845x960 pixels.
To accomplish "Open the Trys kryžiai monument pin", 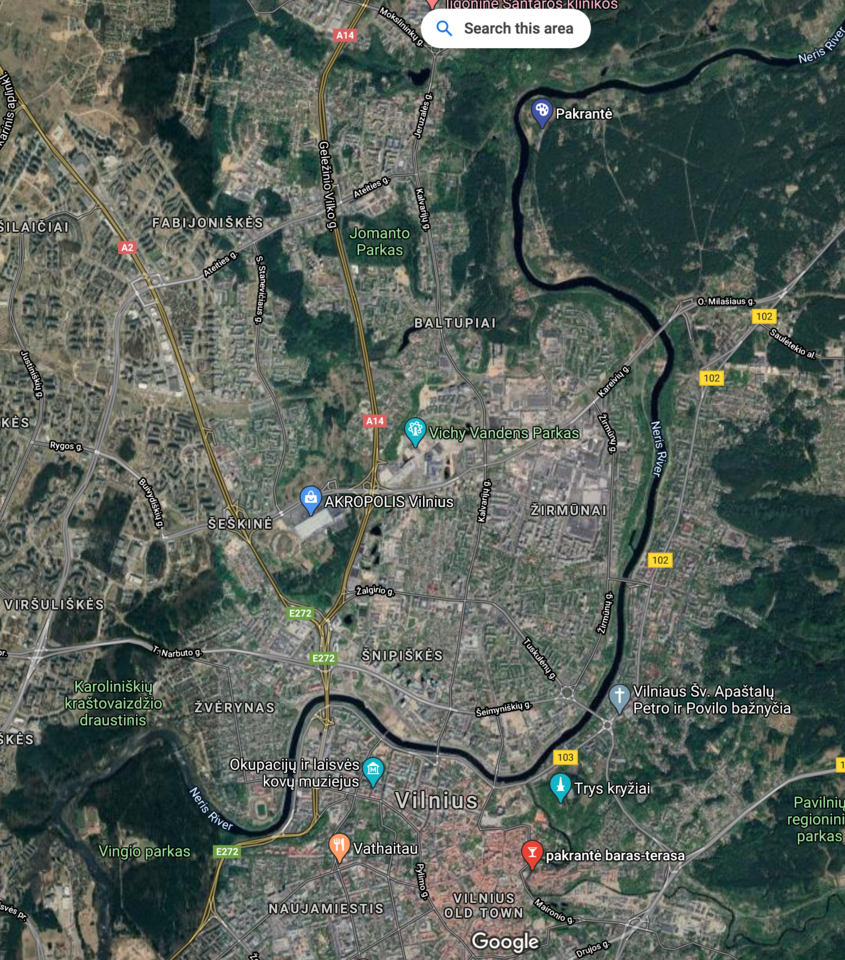I will pyautogui.click(x=561, y=786).
